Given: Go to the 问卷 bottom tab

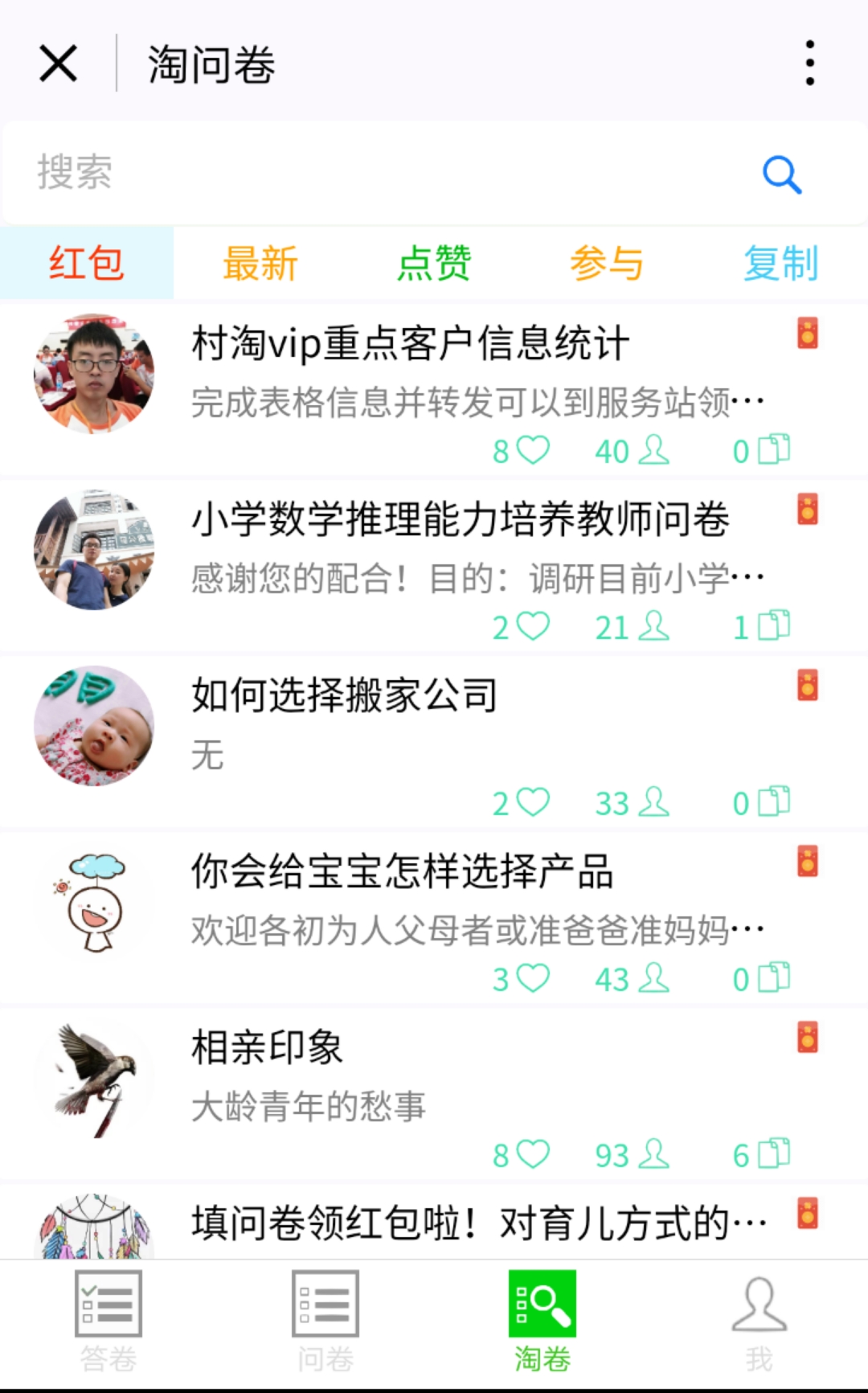Looking at the screenshot, I should tap(325, 1322).
